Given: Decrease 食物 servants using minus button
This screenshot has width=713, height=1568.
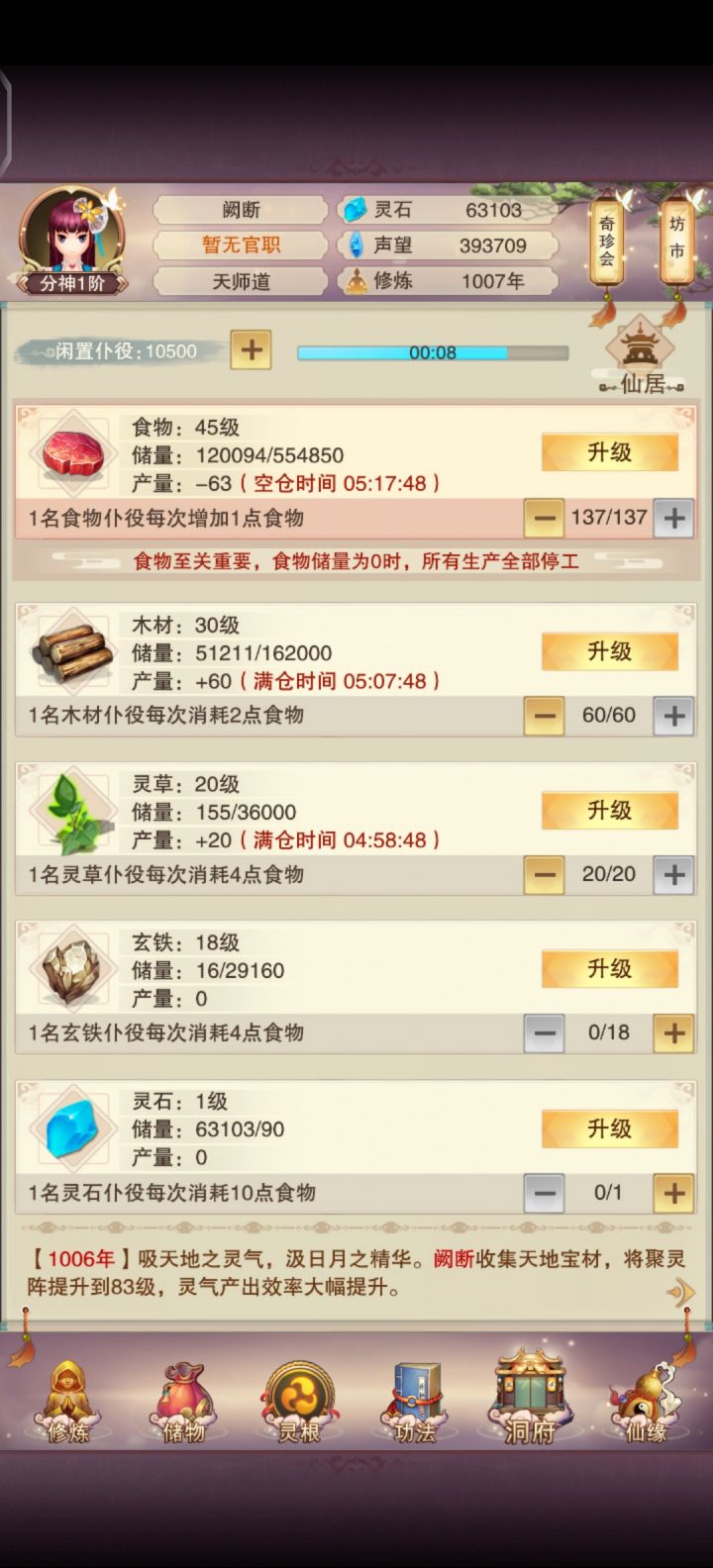Looking at the screenshot, I should [x=544, y=518].
